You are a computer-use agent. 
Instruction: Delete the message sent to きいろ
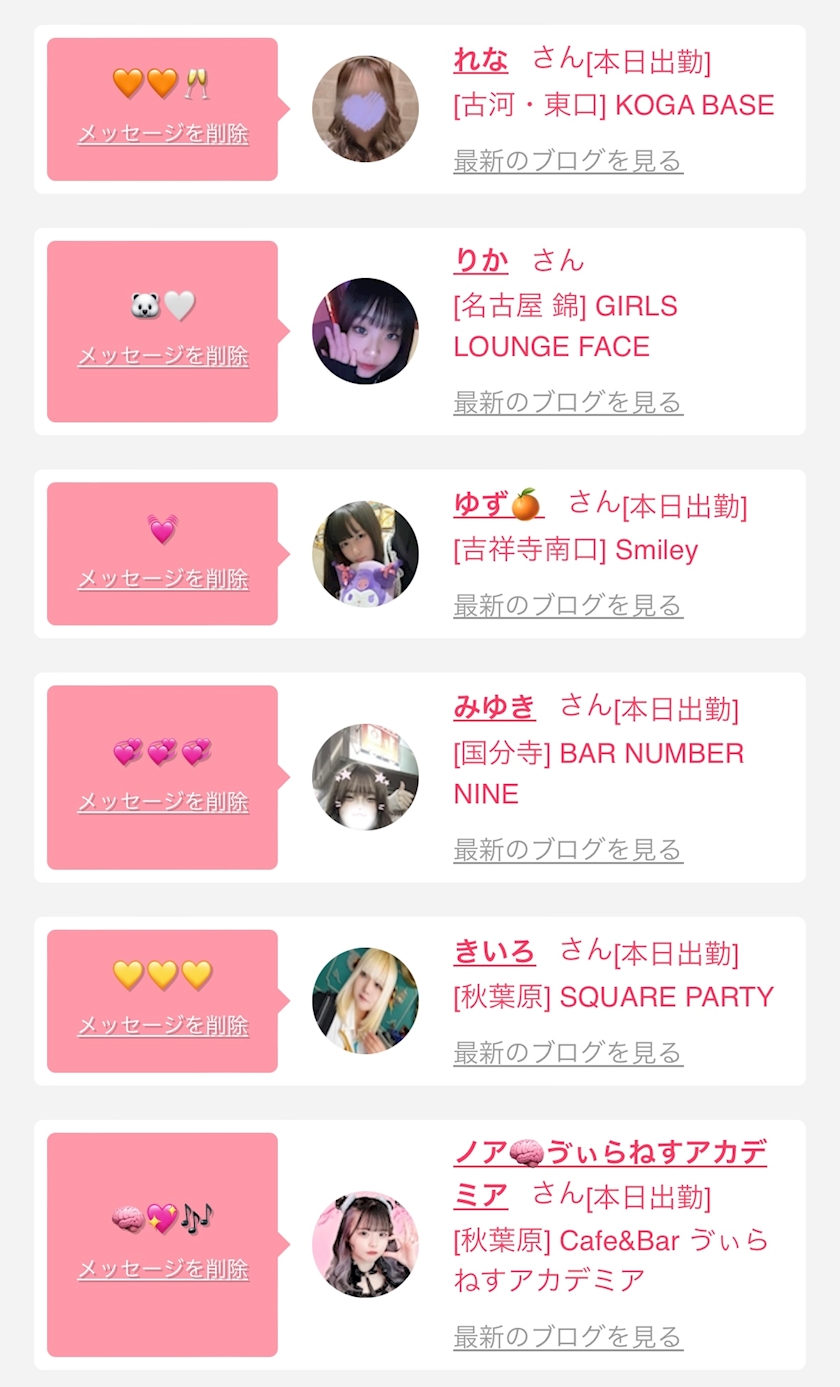pos(163,1027)
